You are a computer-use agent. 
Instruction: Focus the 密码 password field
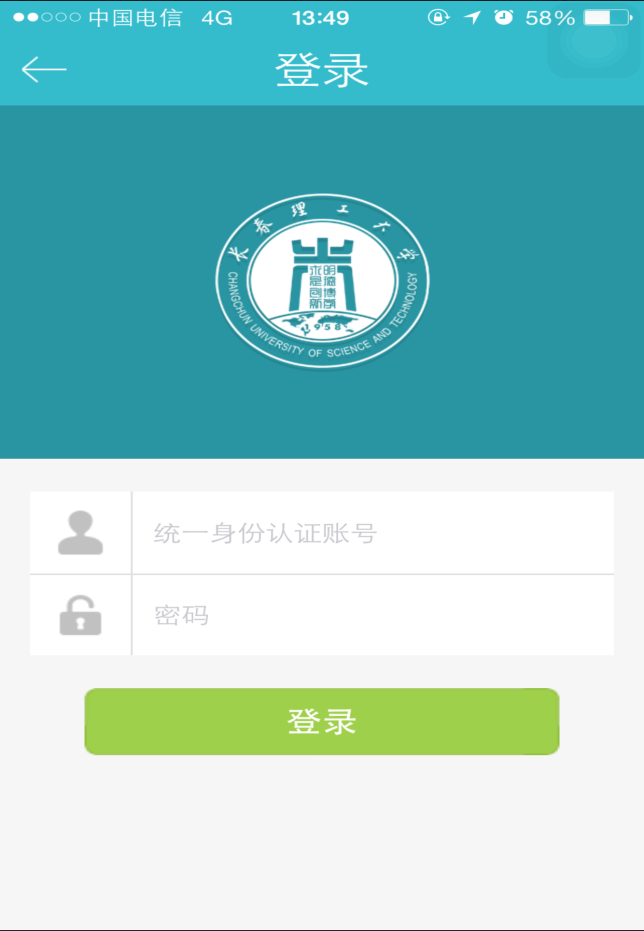point(372,615)
